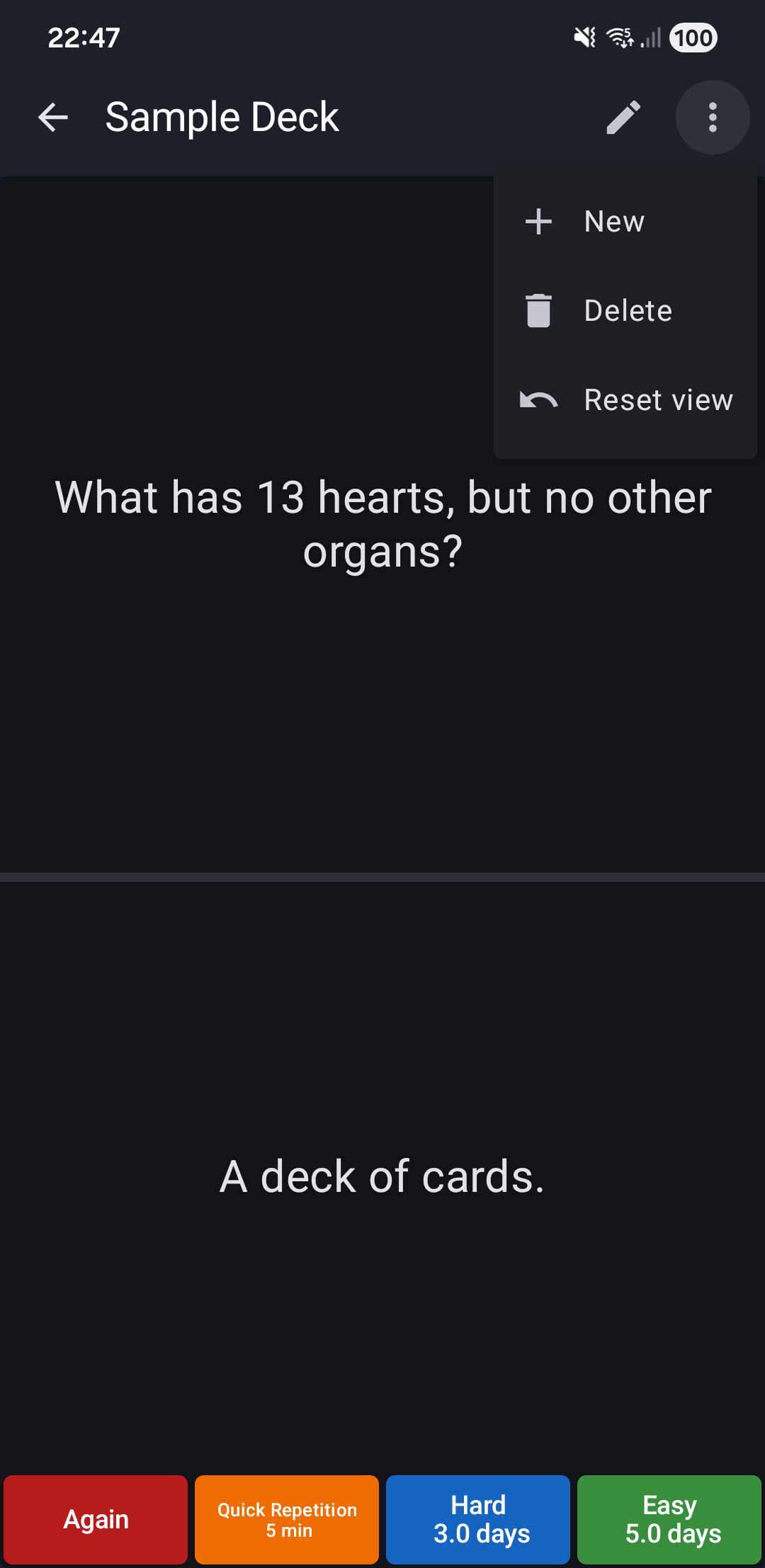Go back from Sample Deck
This screenshot has width=765, height=1568.
tap(53, 118)
